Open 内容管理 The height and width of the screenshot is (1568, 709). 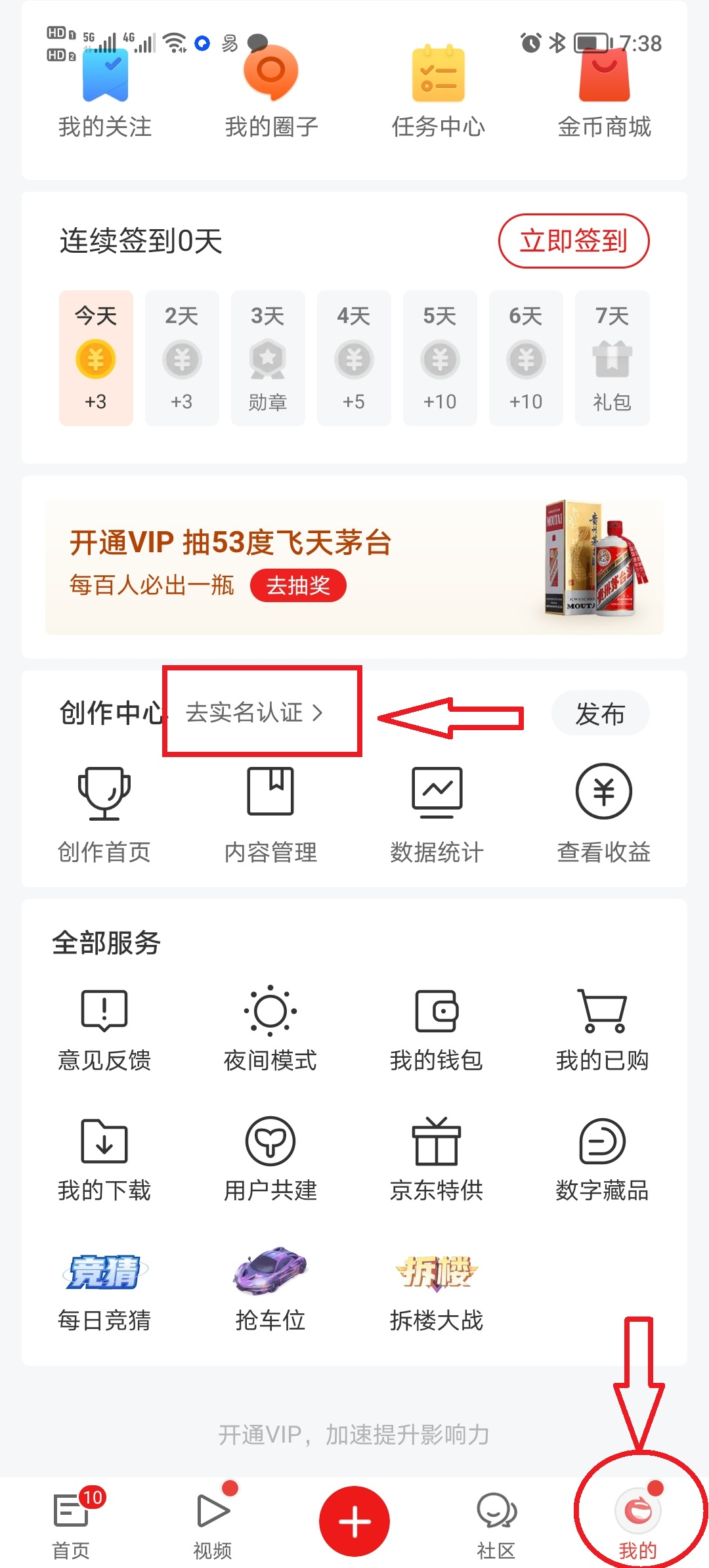click(270, 813)
